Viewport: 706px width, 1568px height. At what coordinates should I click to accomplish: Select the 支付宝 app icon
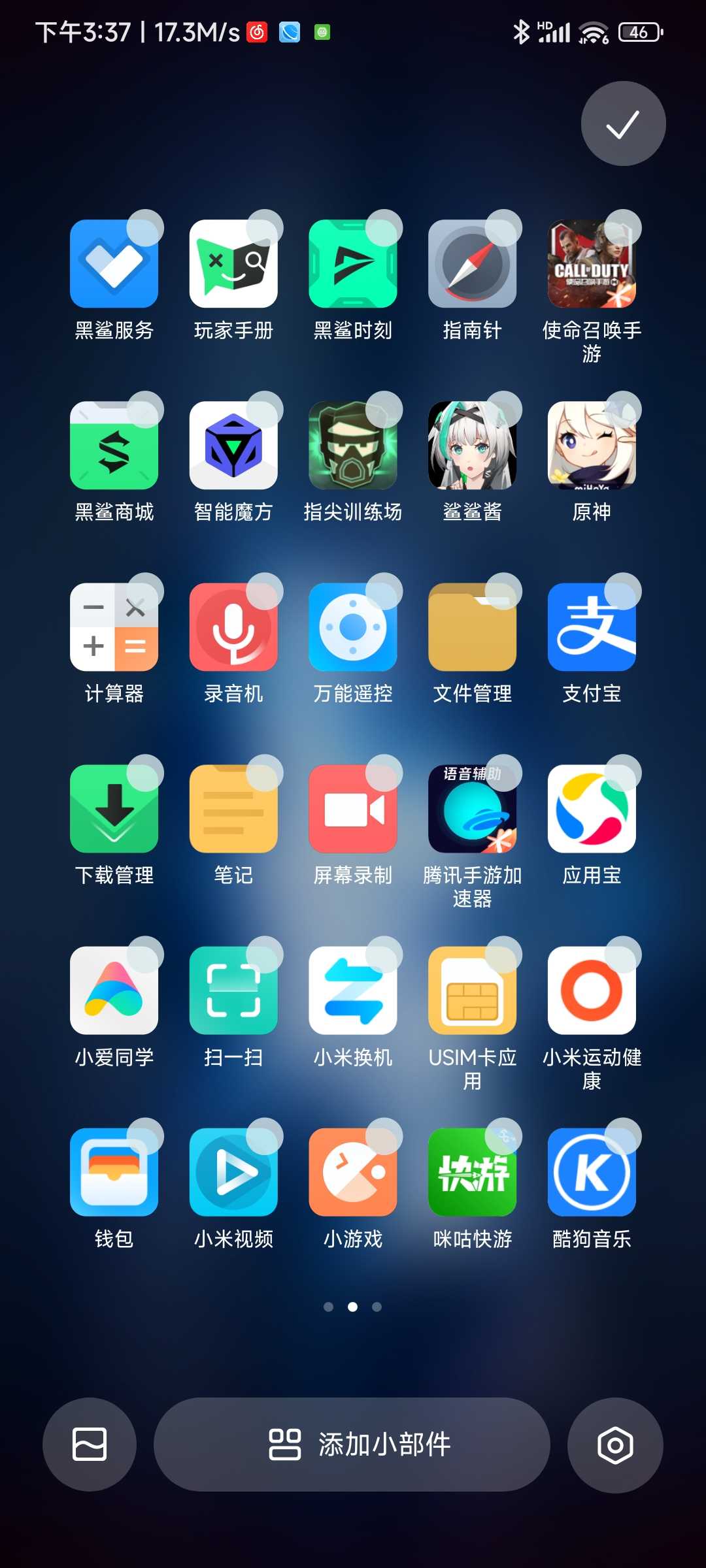[x=592, y=628]
